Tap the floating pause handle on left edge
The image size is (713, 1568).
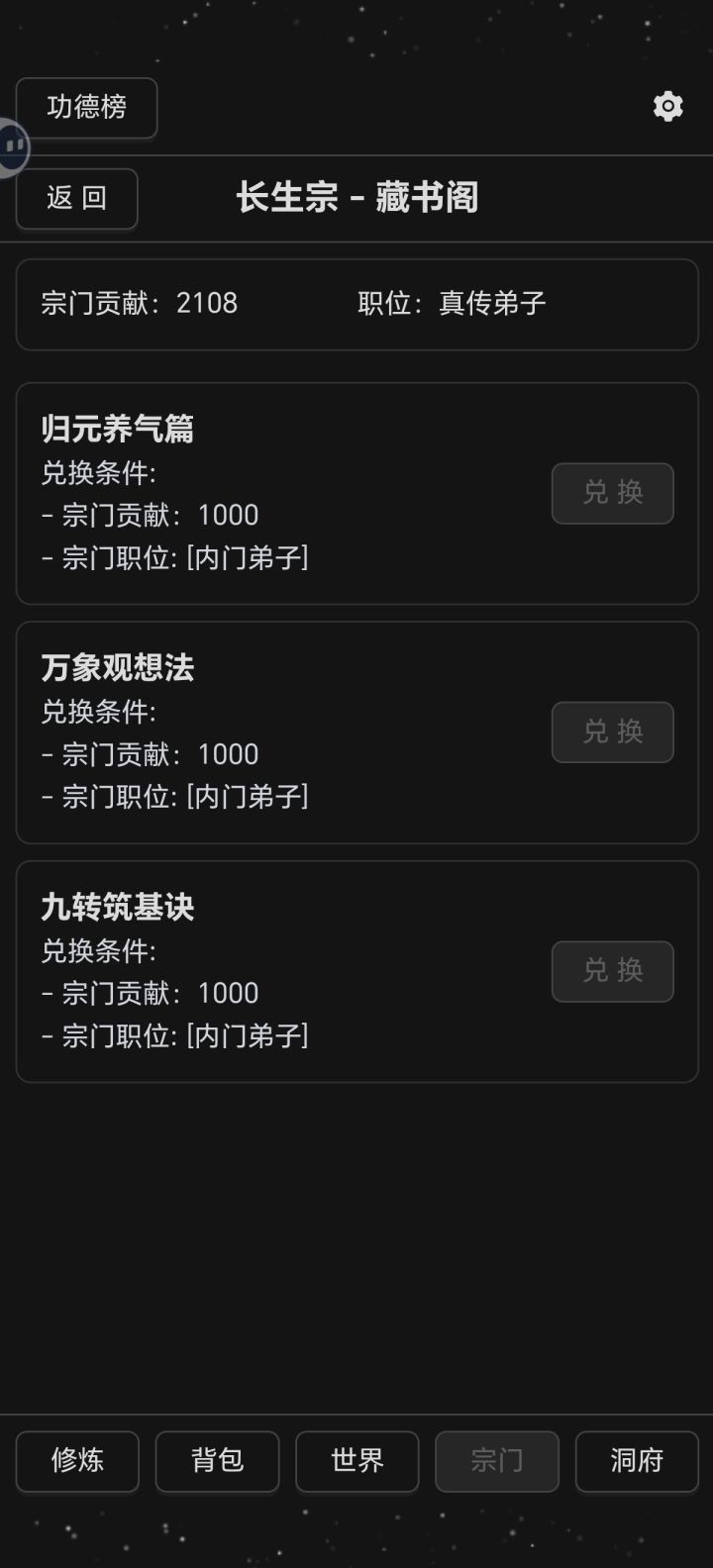(x=13, y=147)
